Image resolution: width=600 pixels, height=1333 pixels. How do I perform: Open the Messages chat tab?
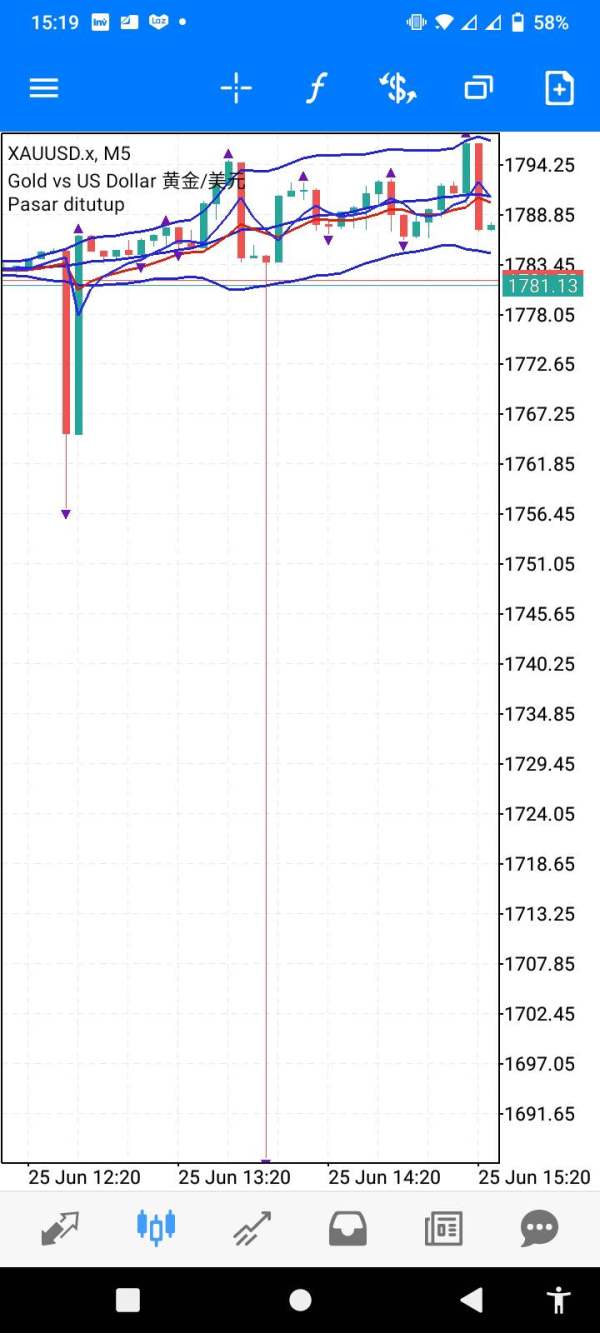540,1228
